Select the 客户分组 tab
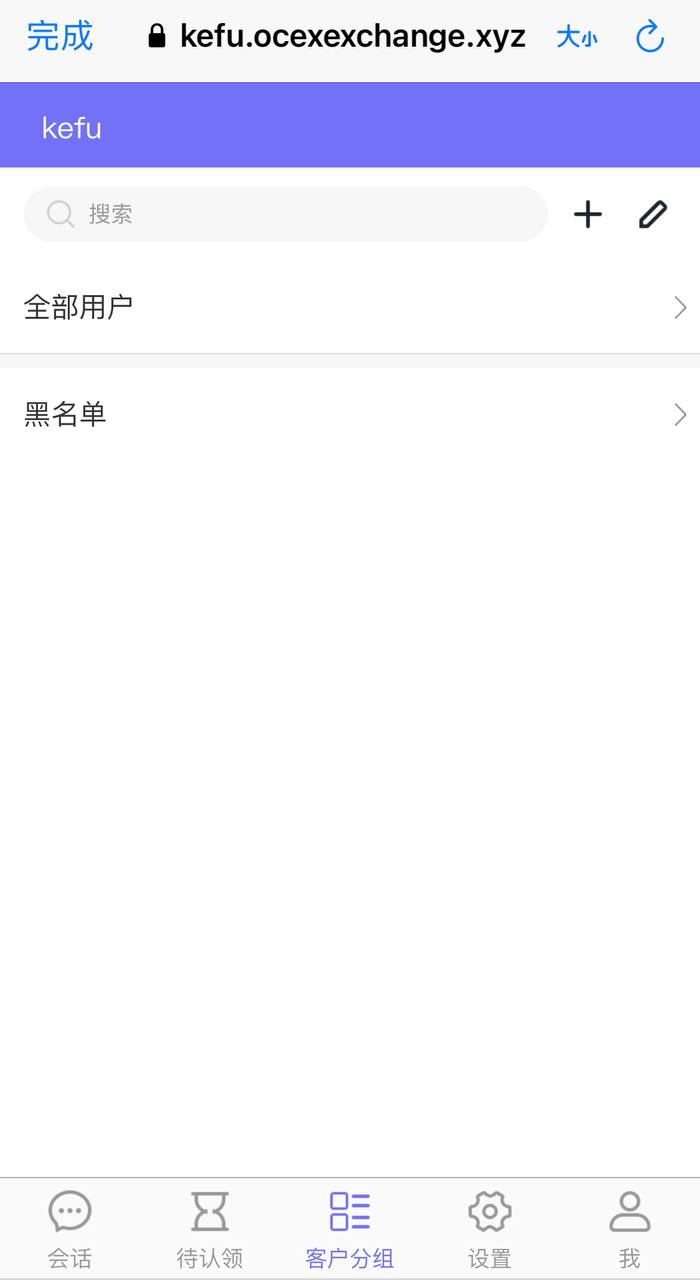This screenshot has width=700, height=1280. coord(350,1229)
